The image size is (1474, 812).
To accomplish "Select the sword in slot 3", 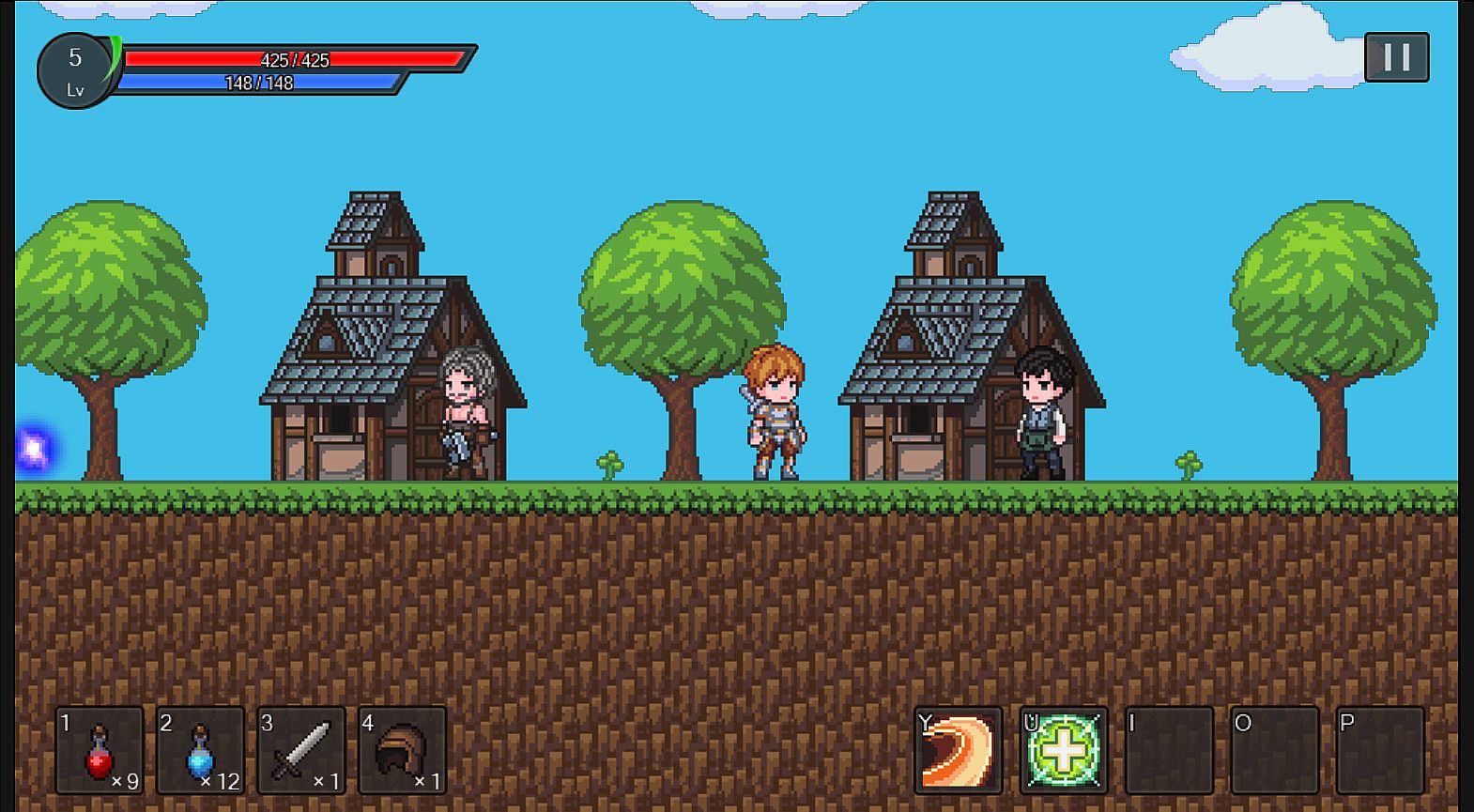I will pyautogui.click(x=301, y=750).
